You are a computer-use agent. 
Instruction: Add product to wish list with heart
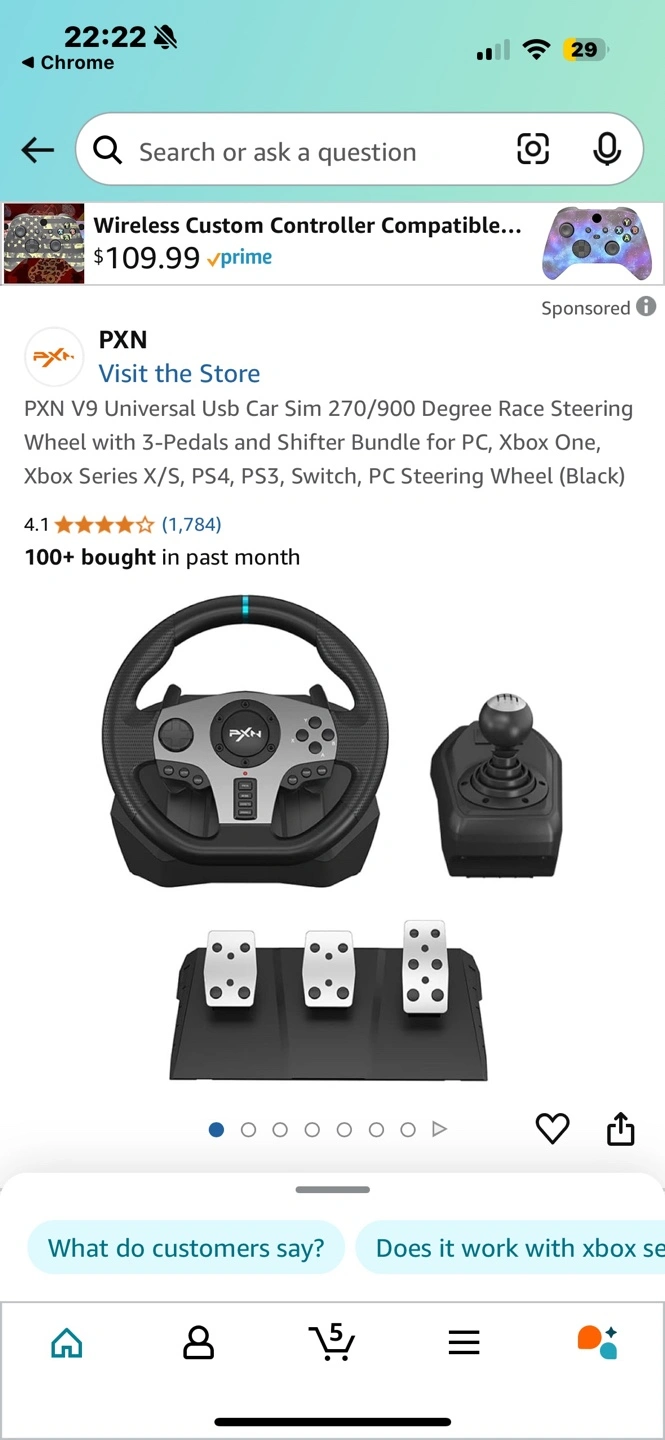(552, 1129)
